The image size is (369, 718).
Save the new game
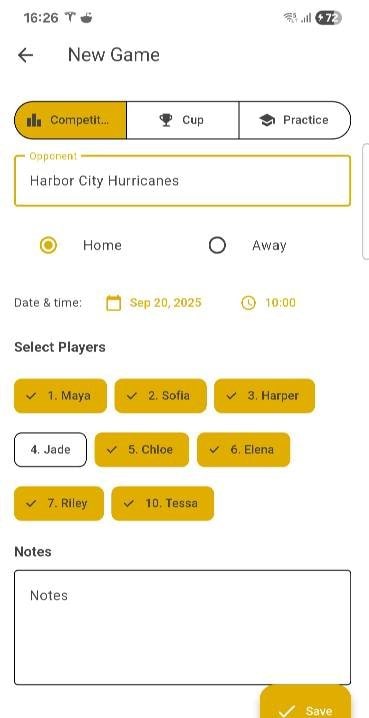[305, 703]
